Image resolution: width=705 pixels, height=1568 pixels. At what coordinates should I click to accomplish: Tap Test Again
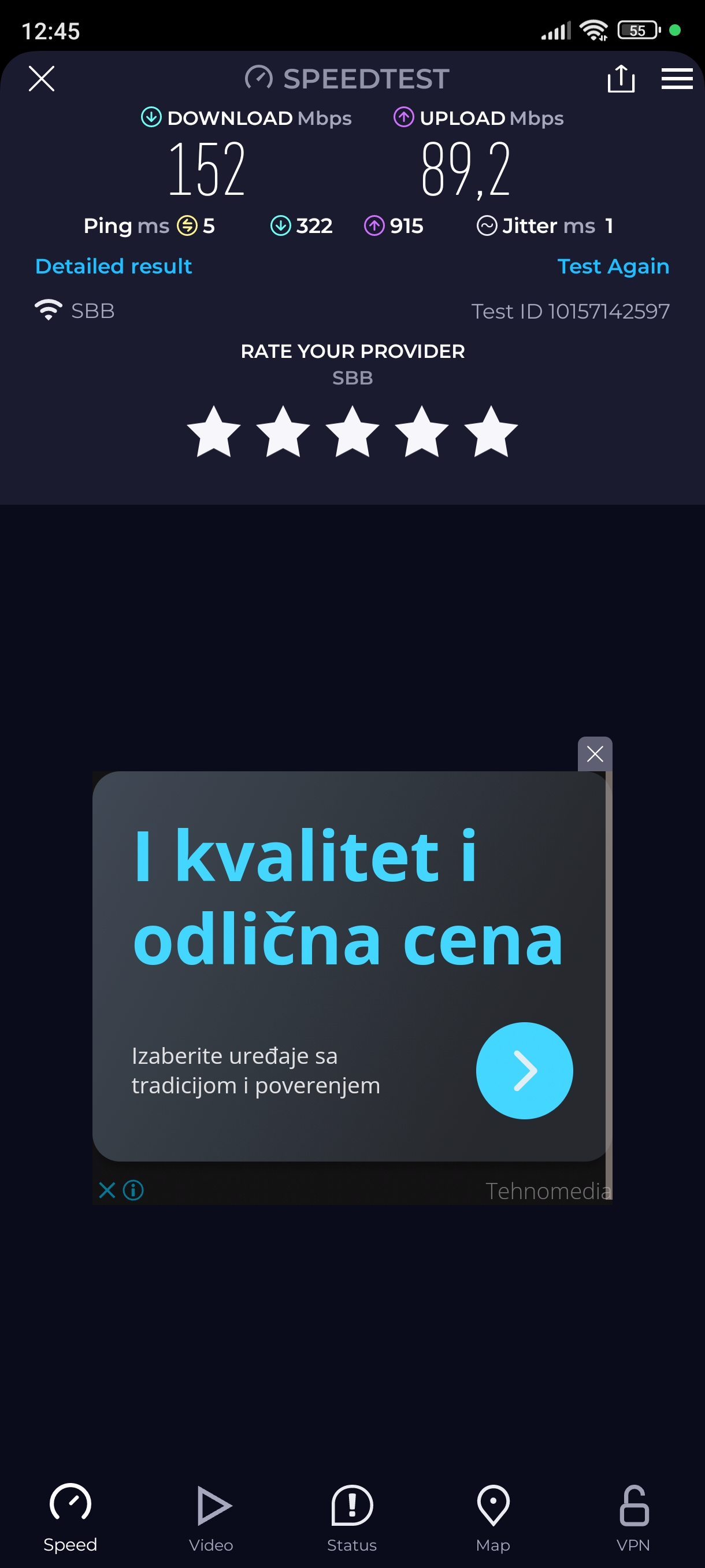613,266
